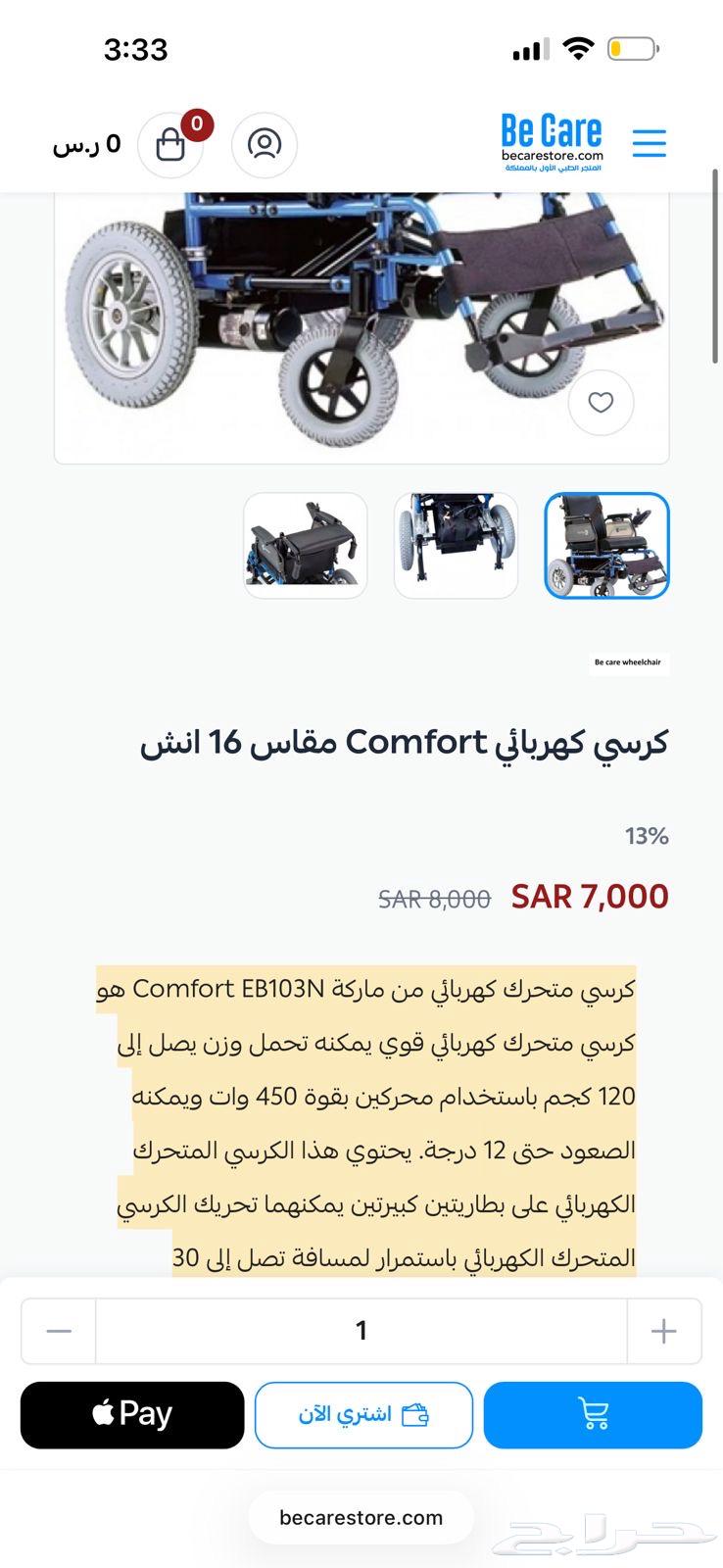Tap cart badge showing 0 items
The image size is (723, 1568).
pyautogui.click(x=195, y=123)
